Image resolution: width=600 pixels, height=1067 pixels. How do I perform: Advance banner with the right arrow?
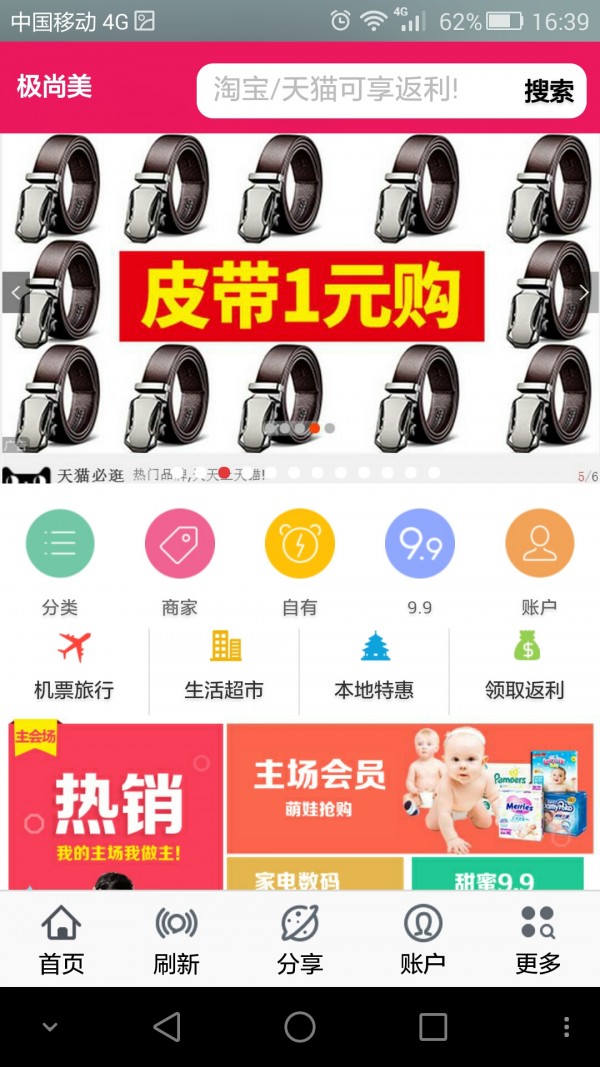click(x=585, y=292)
